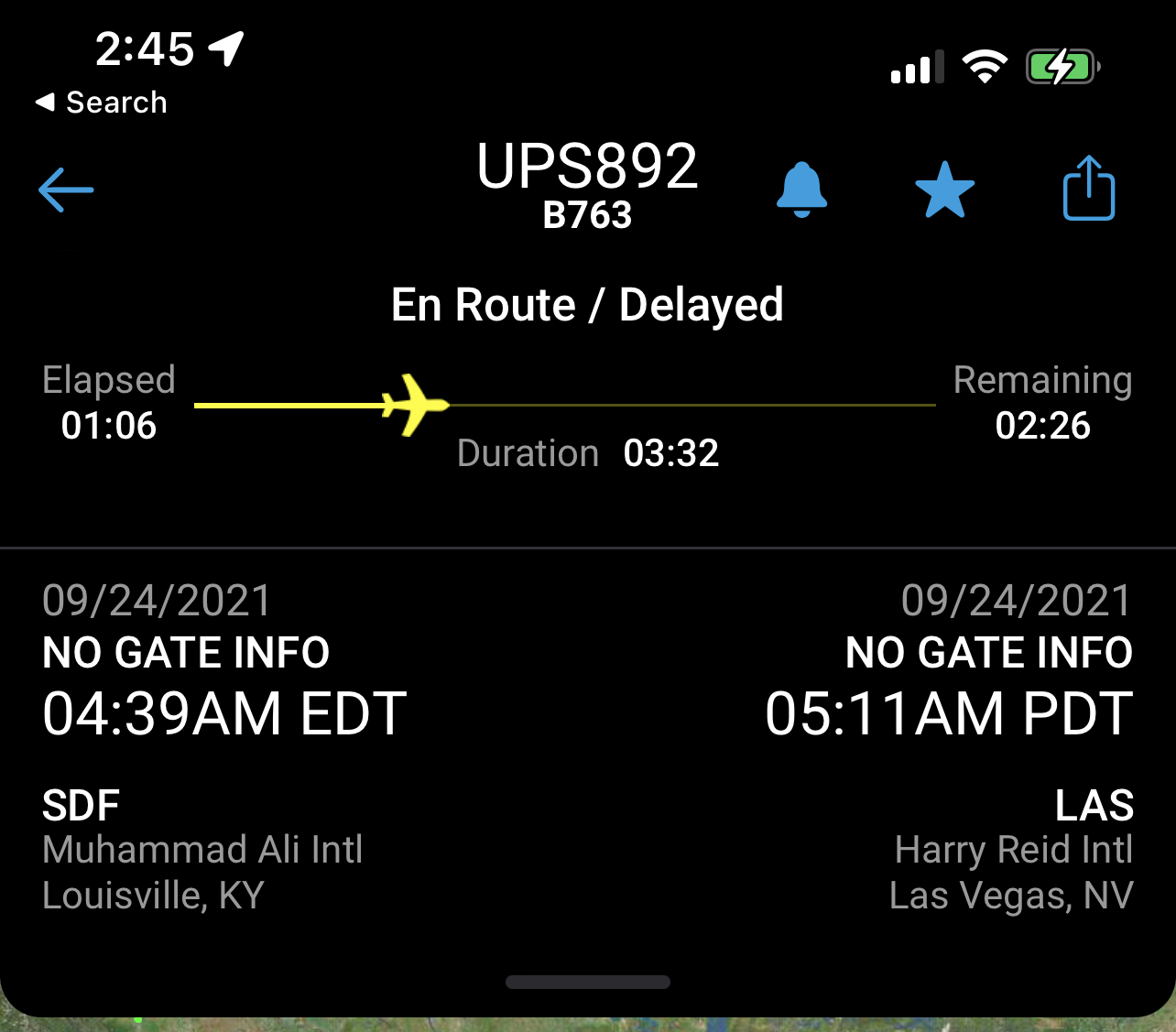Tap the grabber handle below flight info
This screenshot has width=1176, height=1032.
pos(588,982)
